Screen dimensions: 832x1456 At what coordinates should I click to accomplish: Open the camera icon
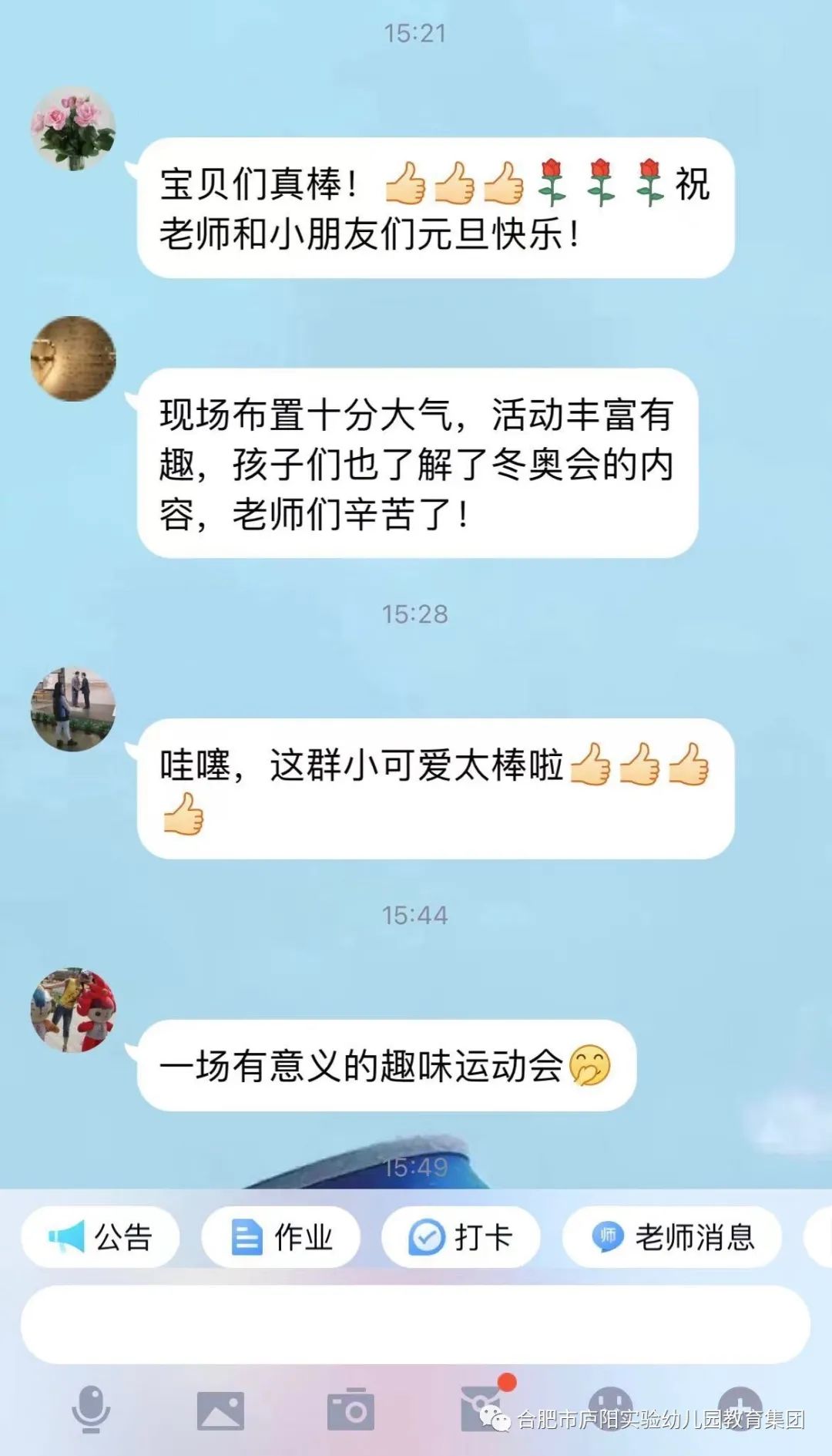[x=351, y=1411]
